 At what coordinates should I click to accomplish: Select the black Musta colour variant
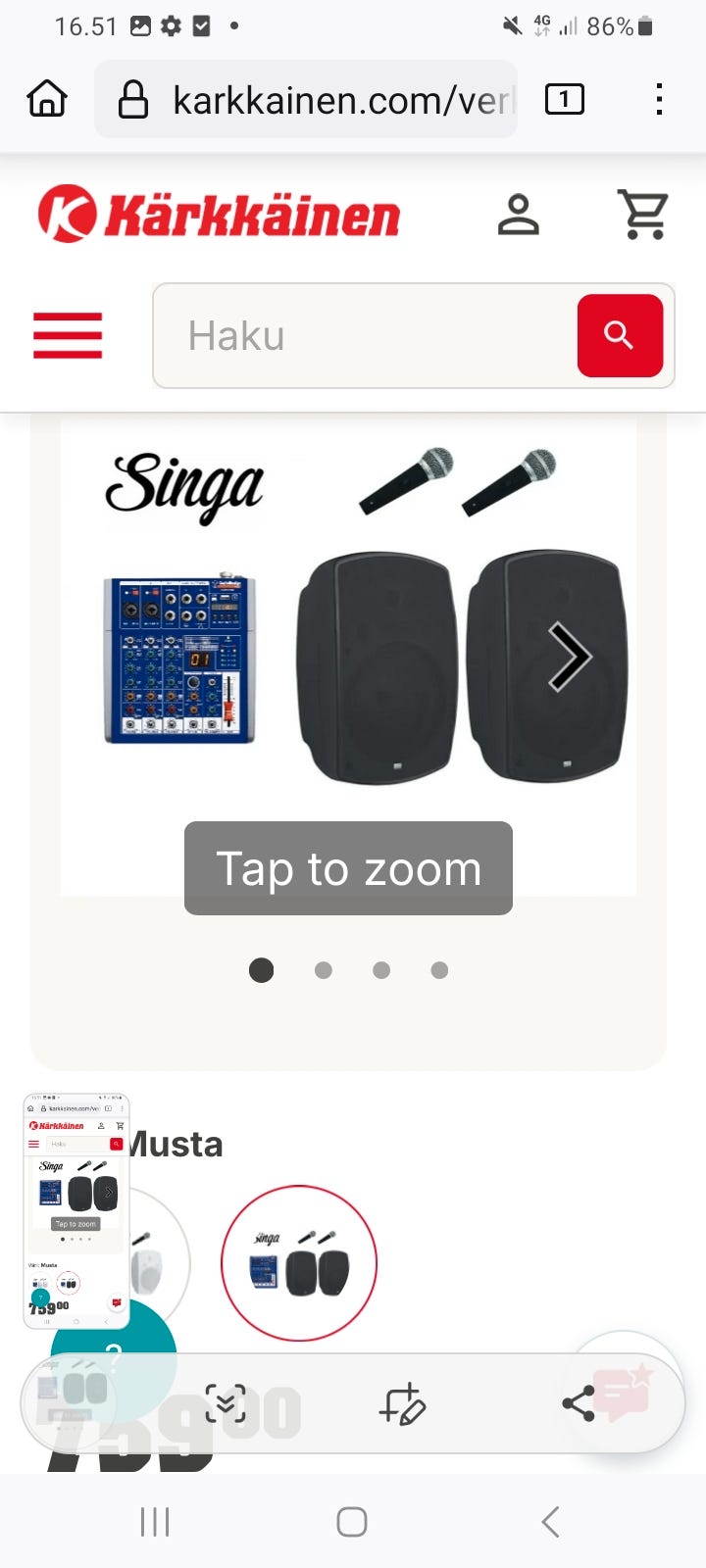[299, 1262]
